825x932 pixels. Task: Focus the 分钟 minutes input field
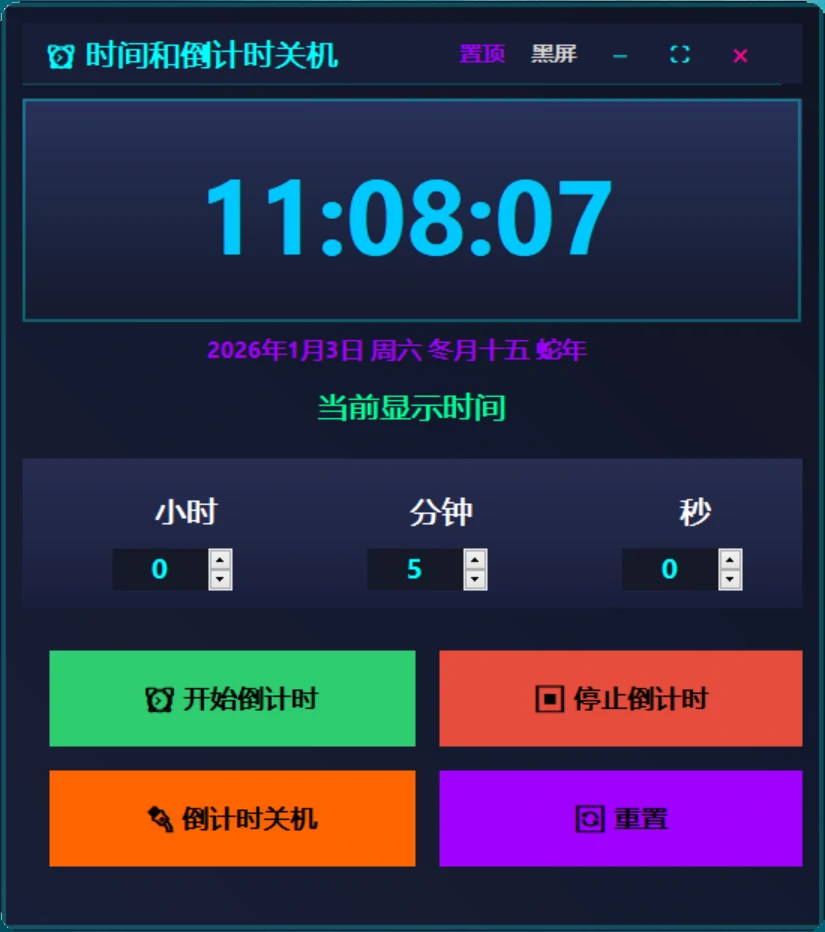414,570
